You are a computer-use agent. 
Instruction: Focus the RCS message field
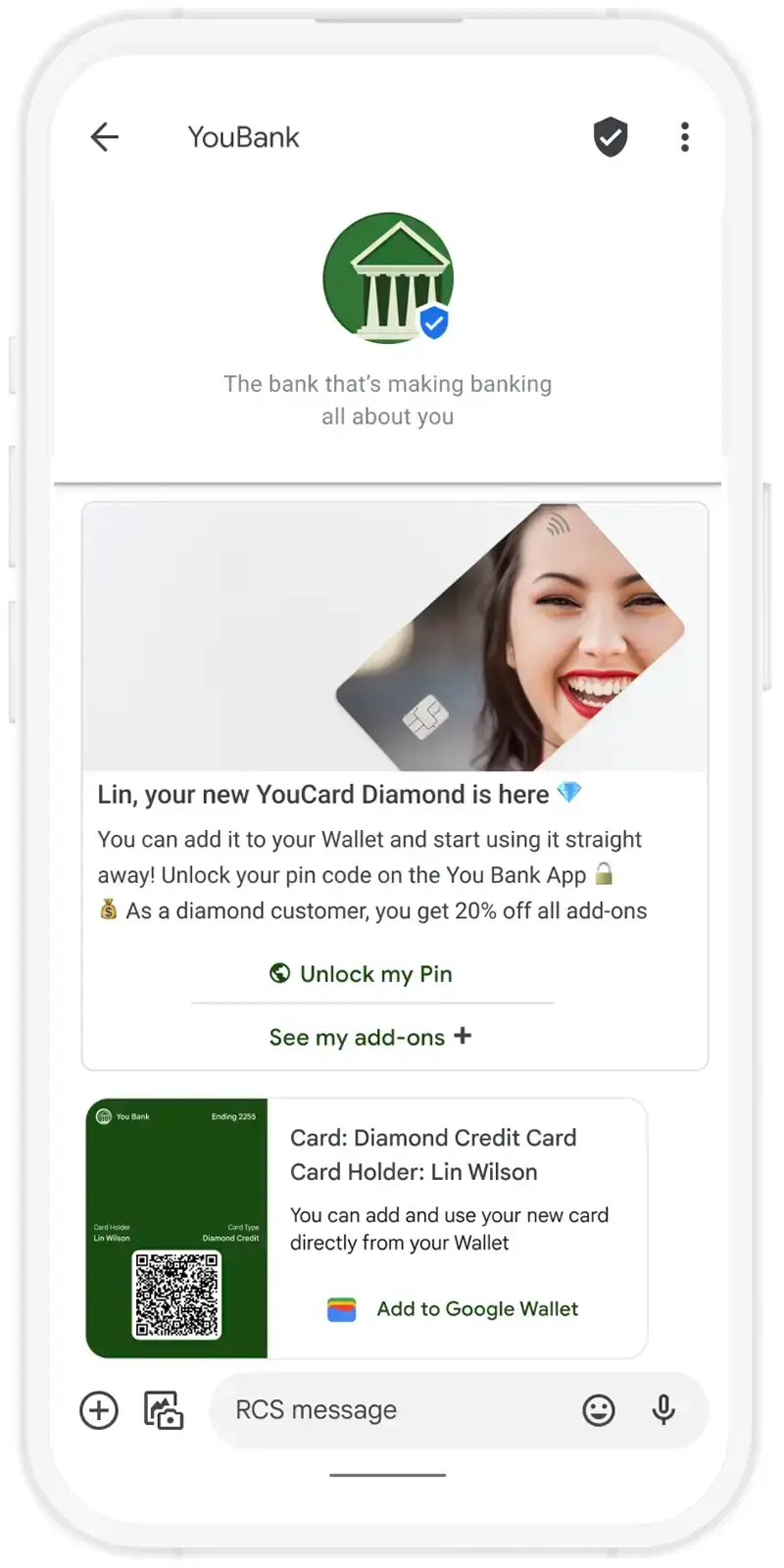pyautogui.click(x=392, y=1410)
